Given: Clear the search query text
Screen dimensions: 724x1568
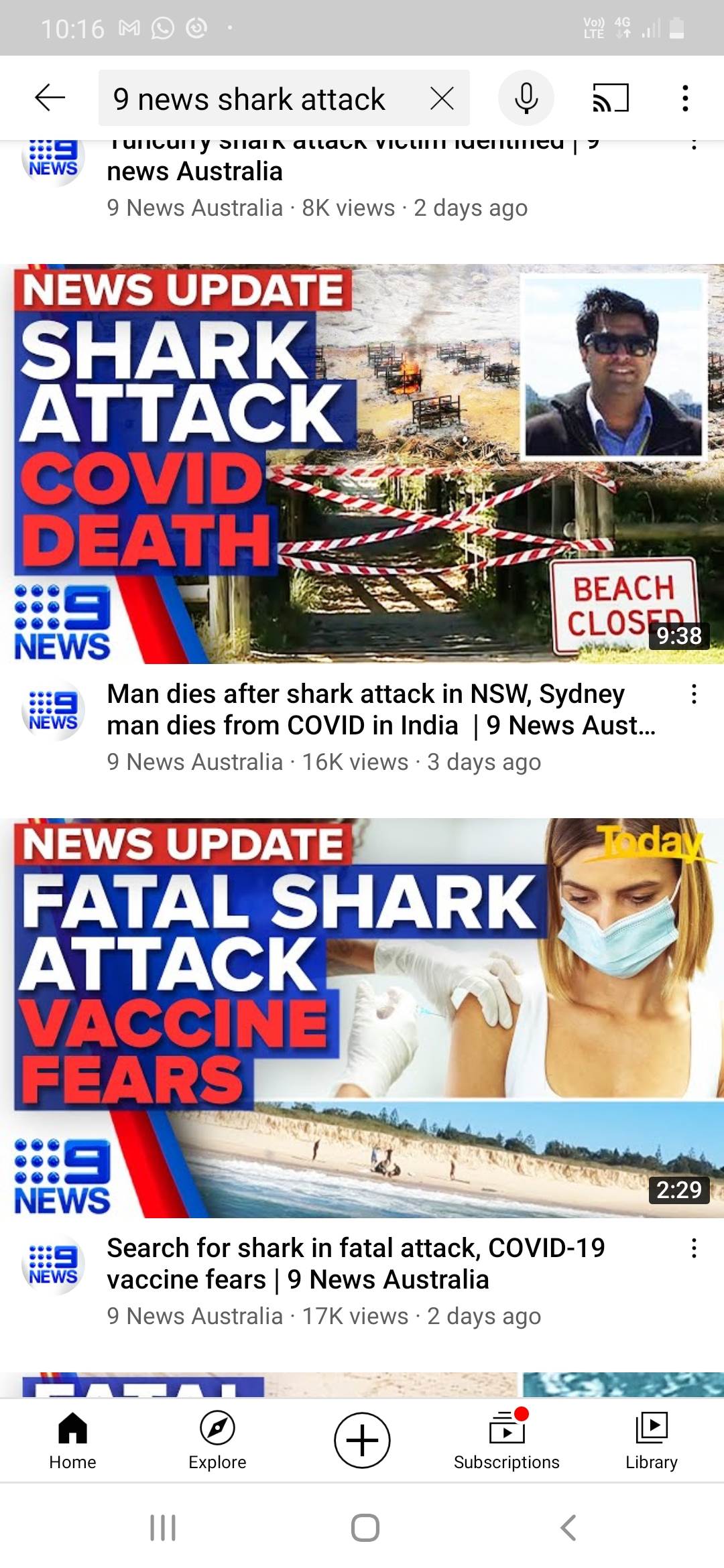Looking at the screenshot, I should coord(442,99).
